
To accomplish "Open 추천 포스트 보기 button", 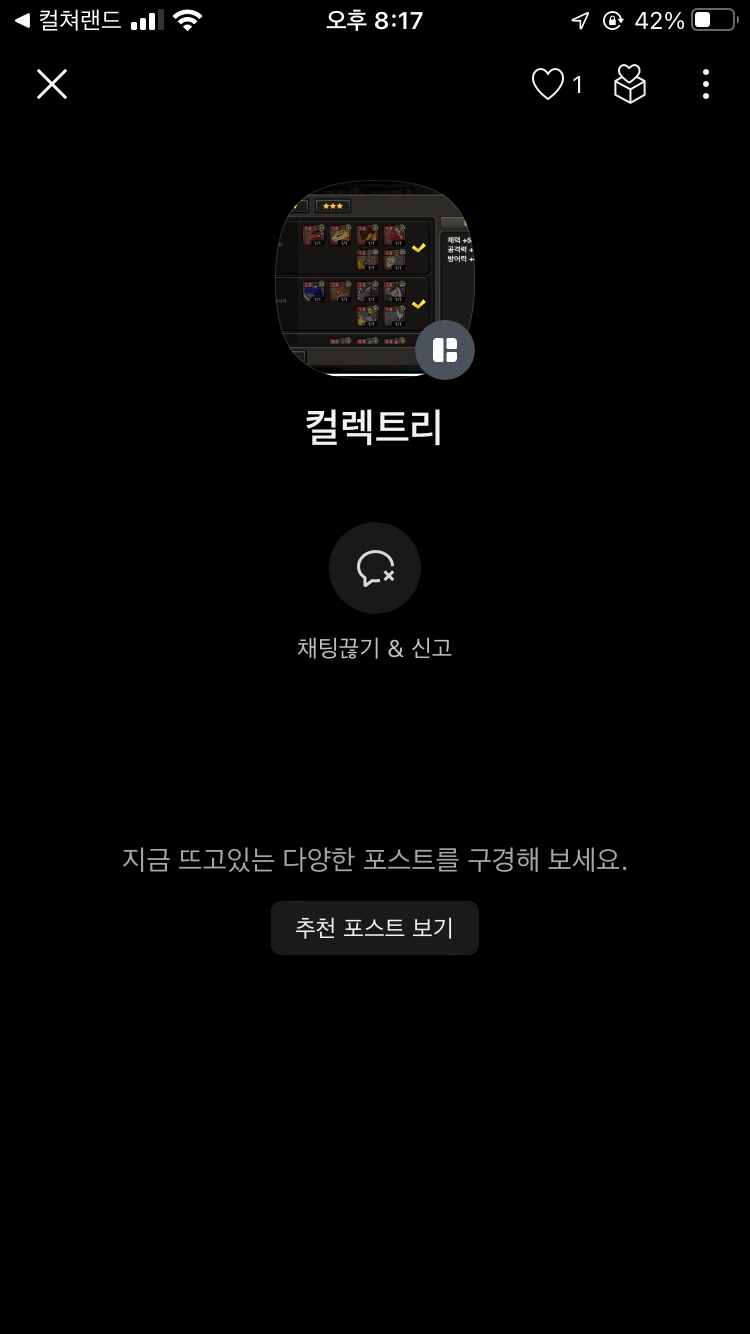I will (374, 928).
